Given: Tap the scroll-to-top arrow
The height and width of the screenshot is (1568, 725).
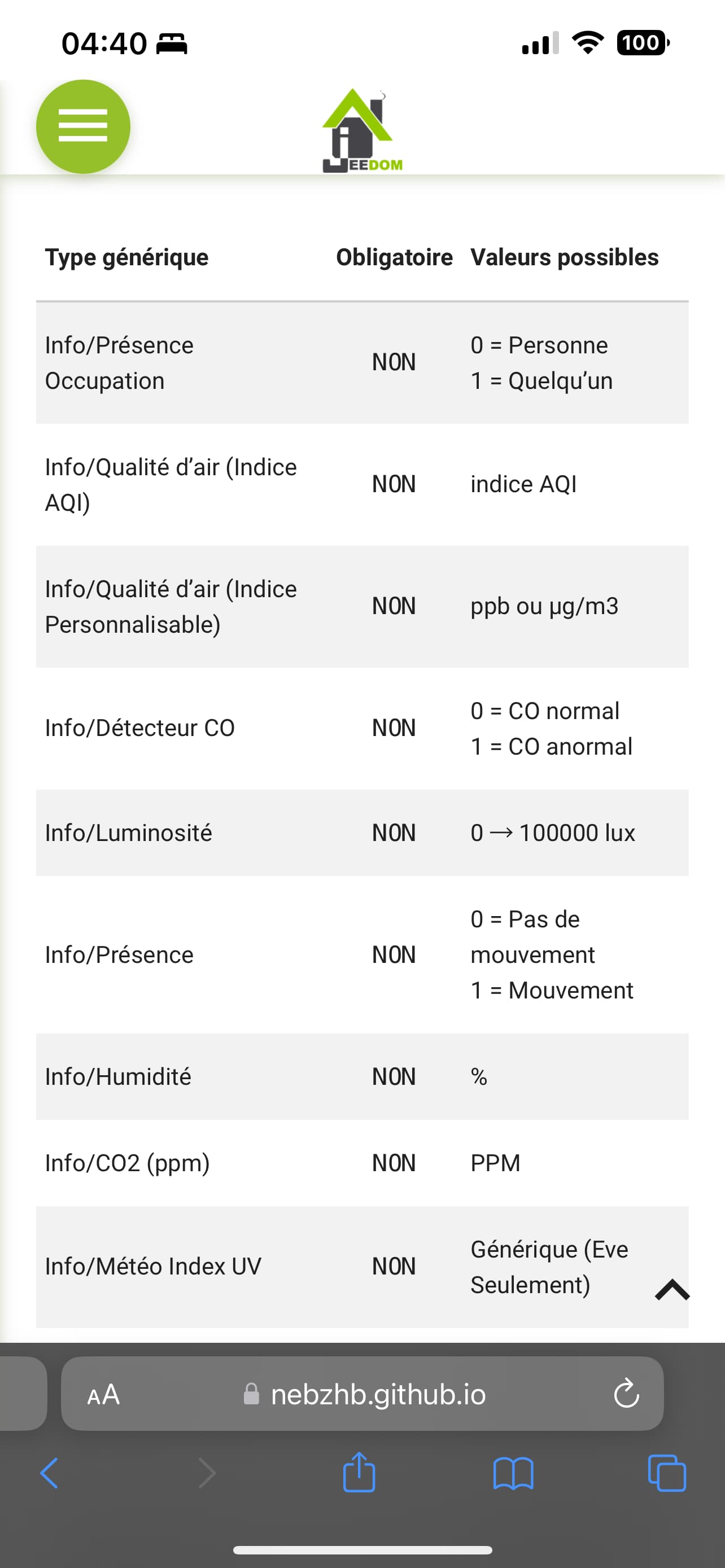Looking at the screenshot, I should (x=672, y=1289).
